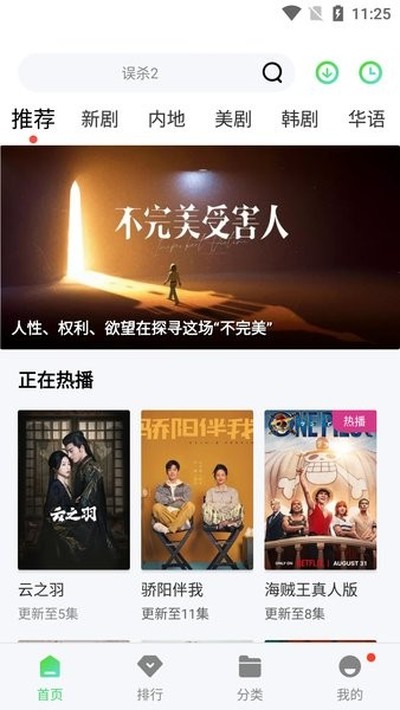Switch to the 美剧 tab
Screen dimensions: 400x710
233,120
